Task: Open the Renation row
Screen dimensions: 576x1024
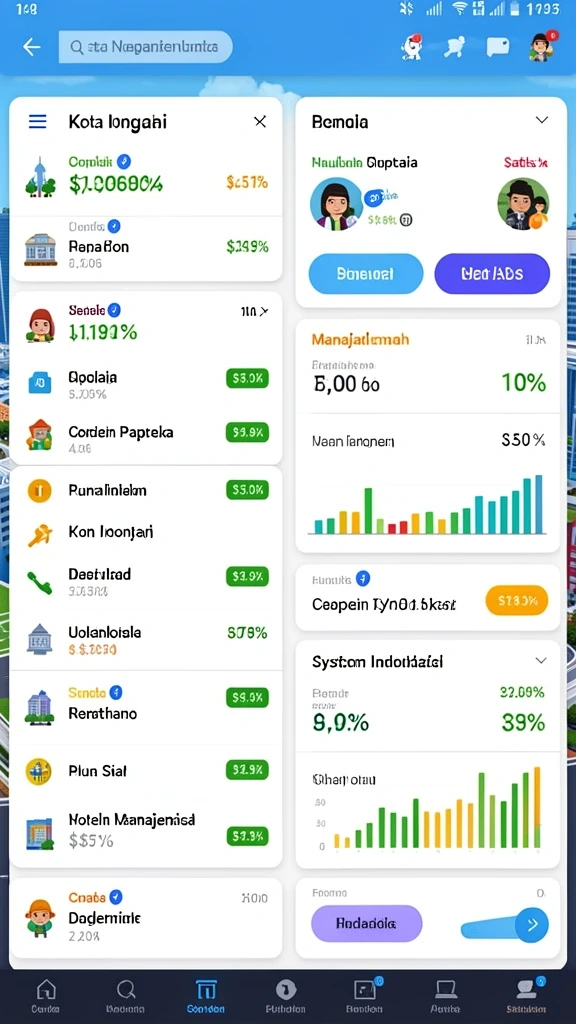Action: (x=146, y=249)
